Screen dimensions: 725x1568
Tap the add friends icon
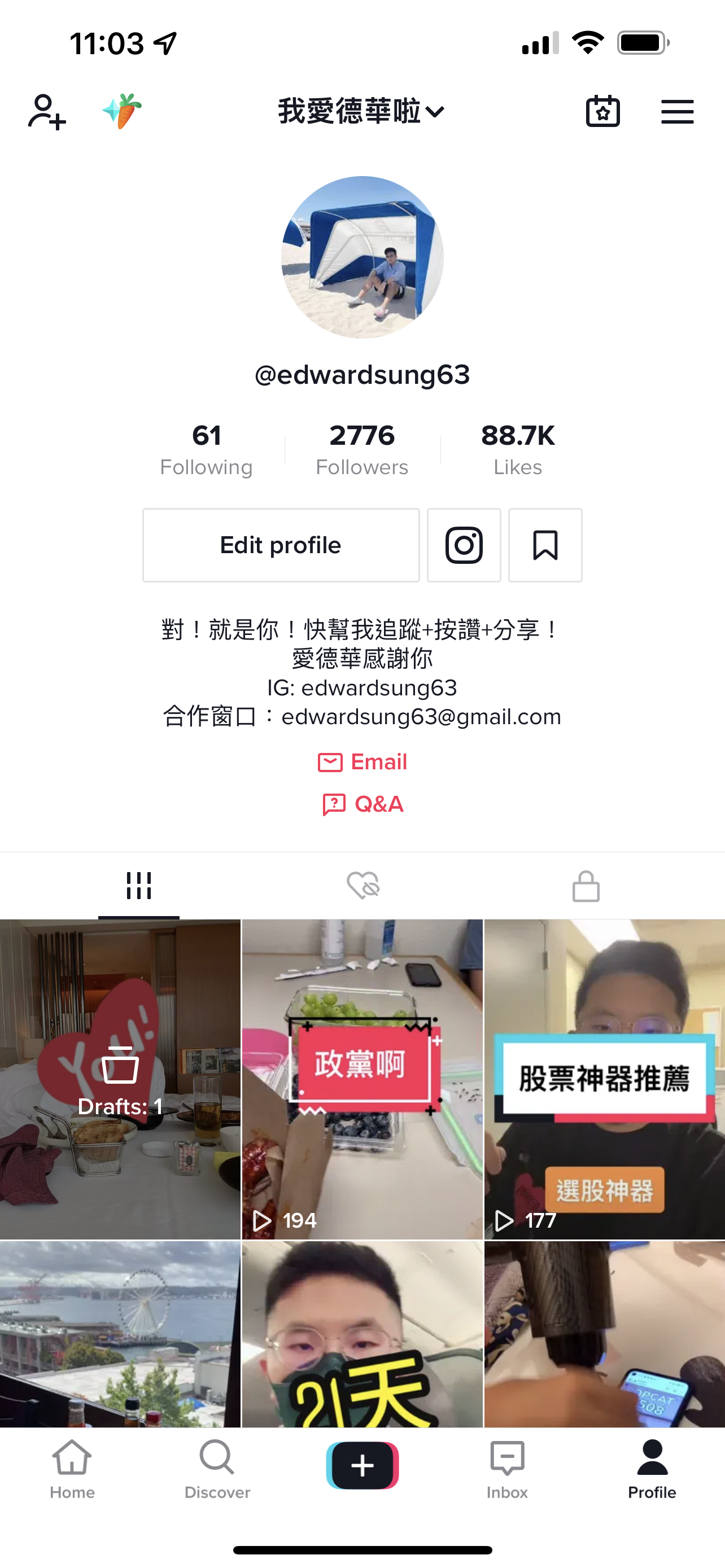tap(46, 111)
